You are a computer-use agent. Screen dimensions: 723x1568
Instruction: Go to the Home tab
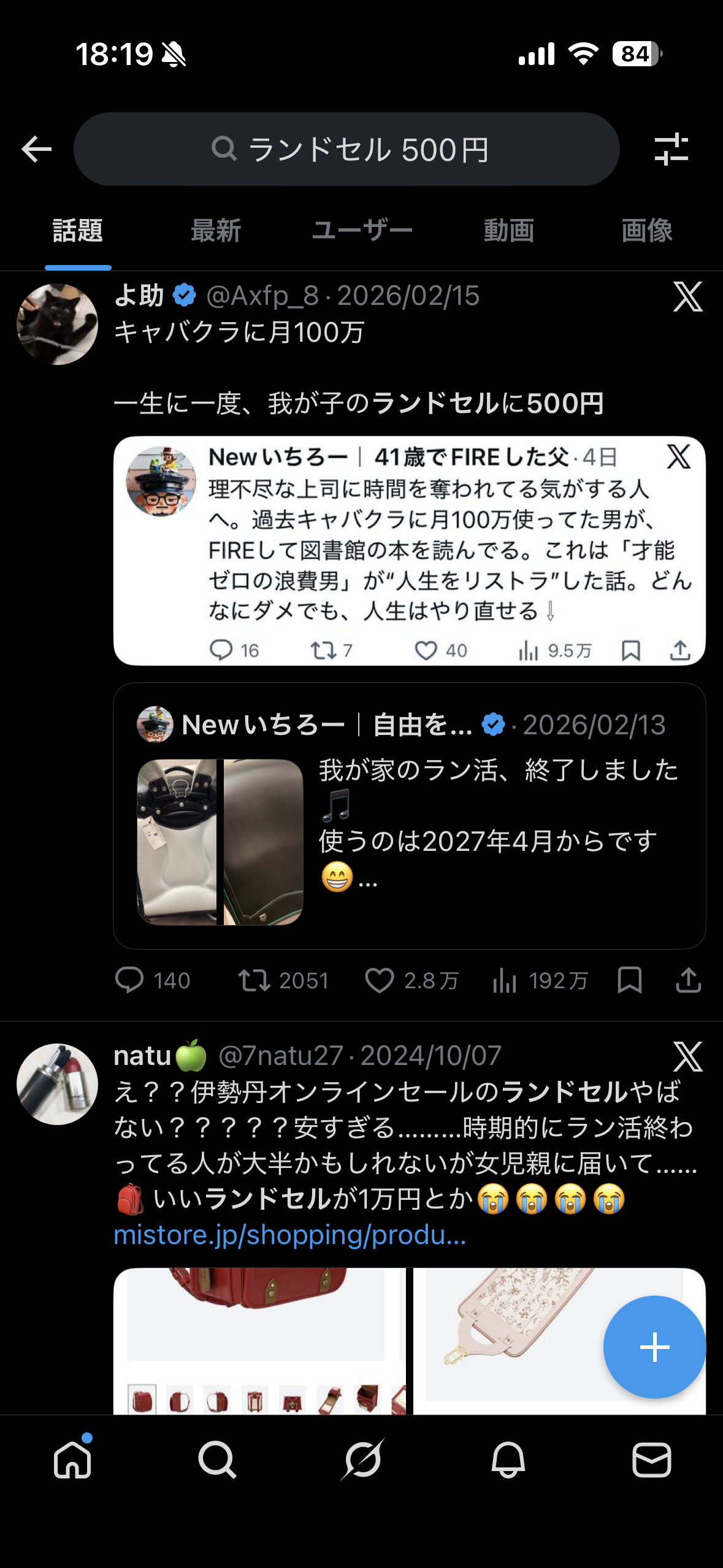click(x=72, y=1459)
